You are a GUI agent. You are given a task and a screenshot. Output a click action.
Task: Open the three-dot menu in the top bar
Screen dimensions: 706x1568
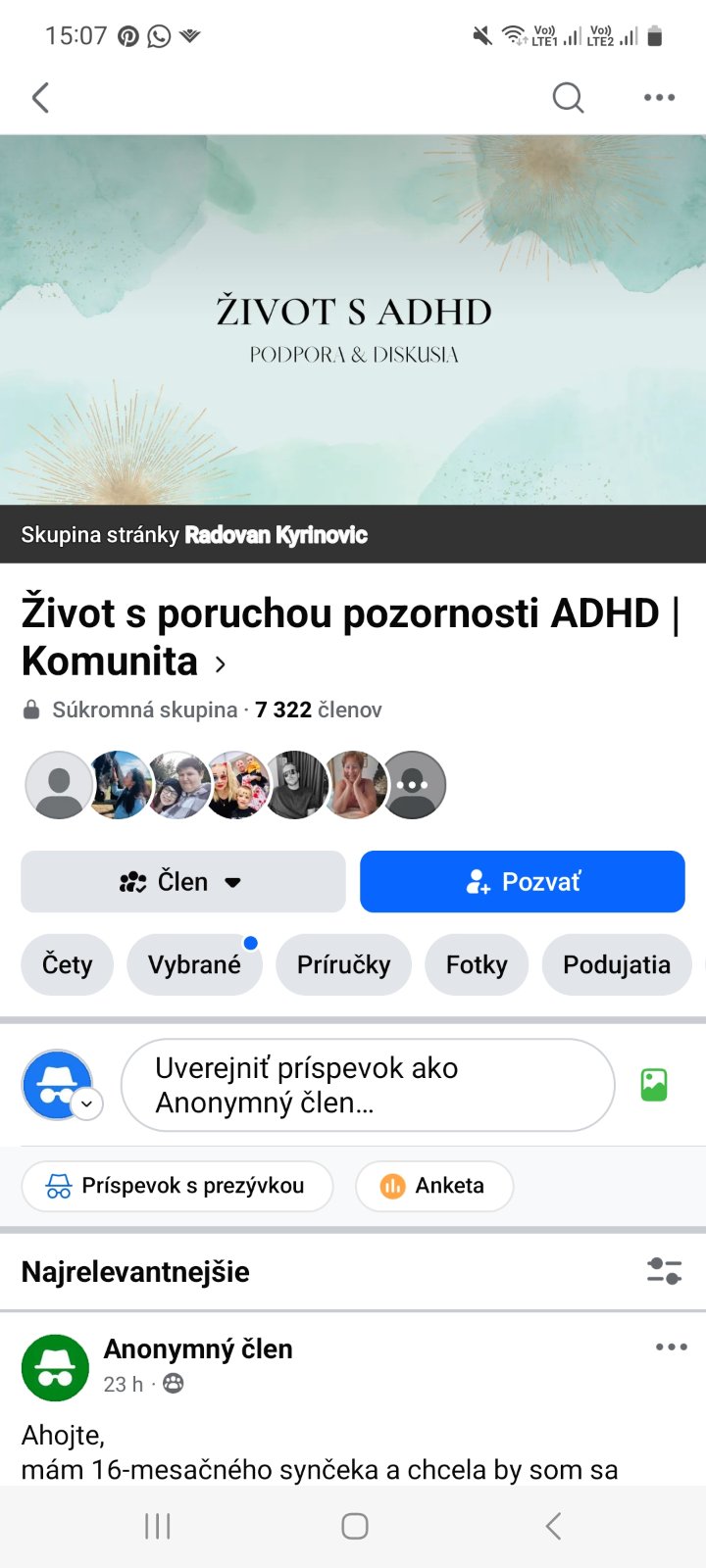[659, 98]
